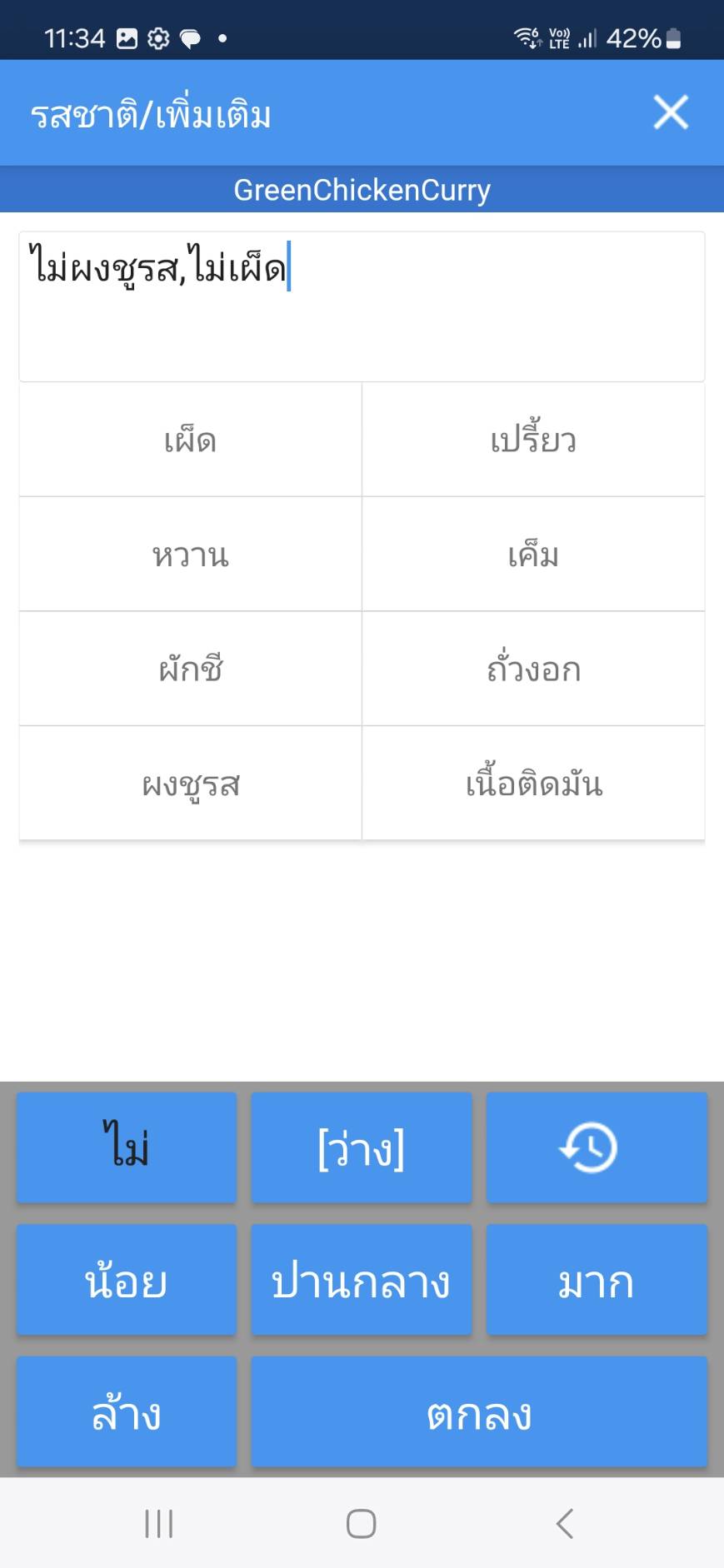Choose เค็ม (salty) flavor
This screenshot has width=724, height=1568.
pyautogui.click(x=533, y=555)
